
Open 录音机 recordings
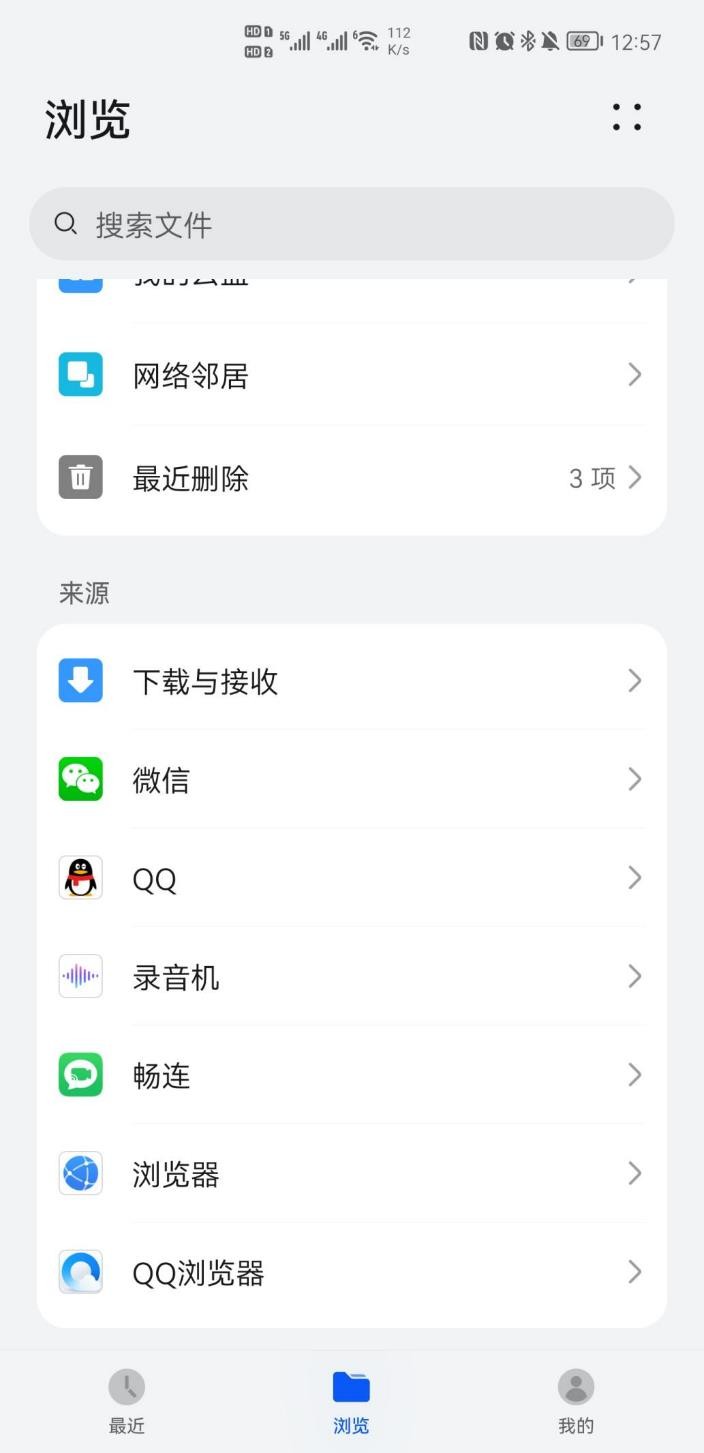click(x=352, y=976)
